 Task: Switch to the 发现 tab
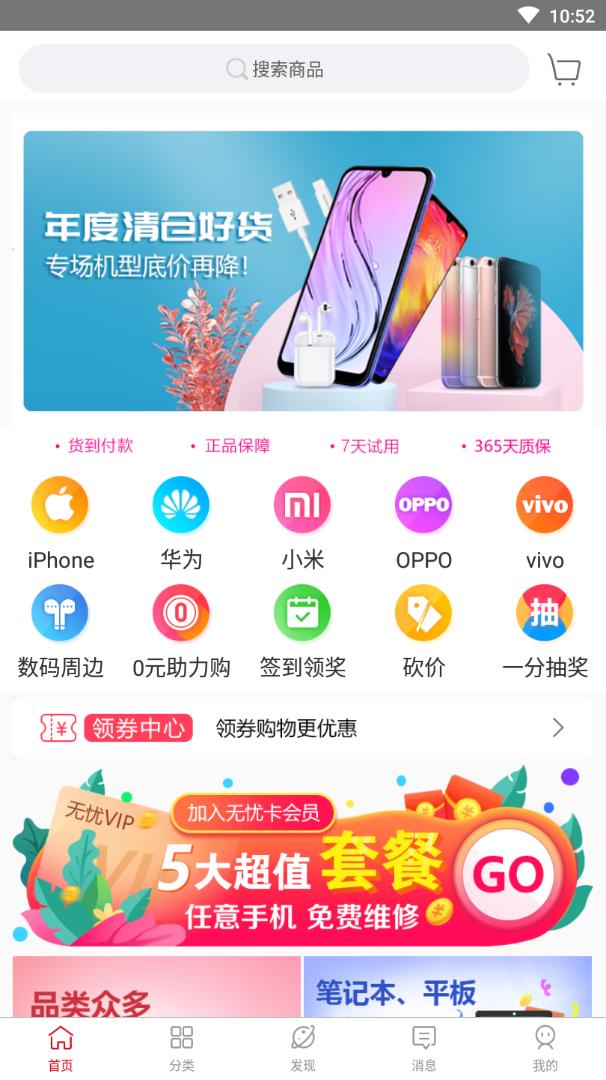pyautogui.click(x=302, y=1048)
